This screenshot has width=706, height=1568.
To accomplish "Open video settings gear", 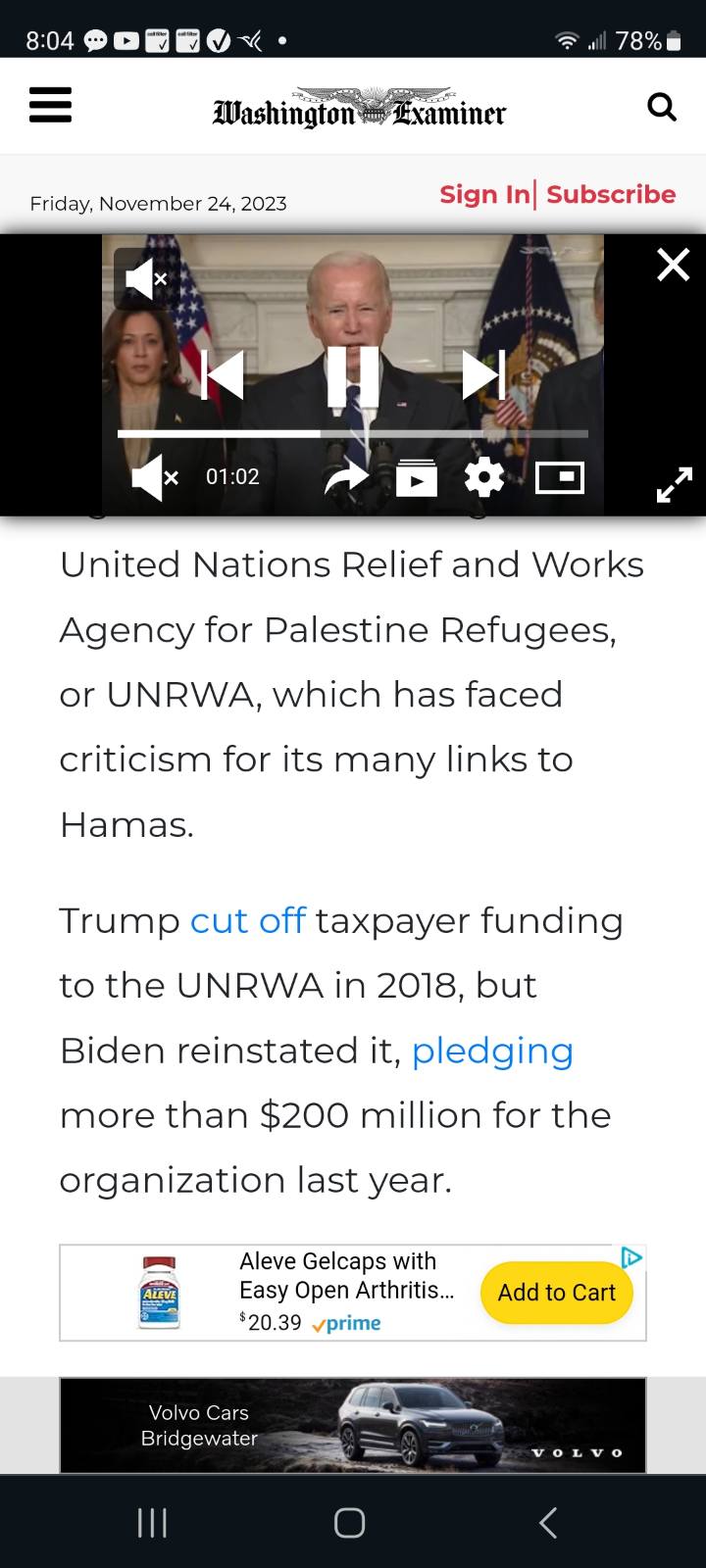I will click(484, 478).
